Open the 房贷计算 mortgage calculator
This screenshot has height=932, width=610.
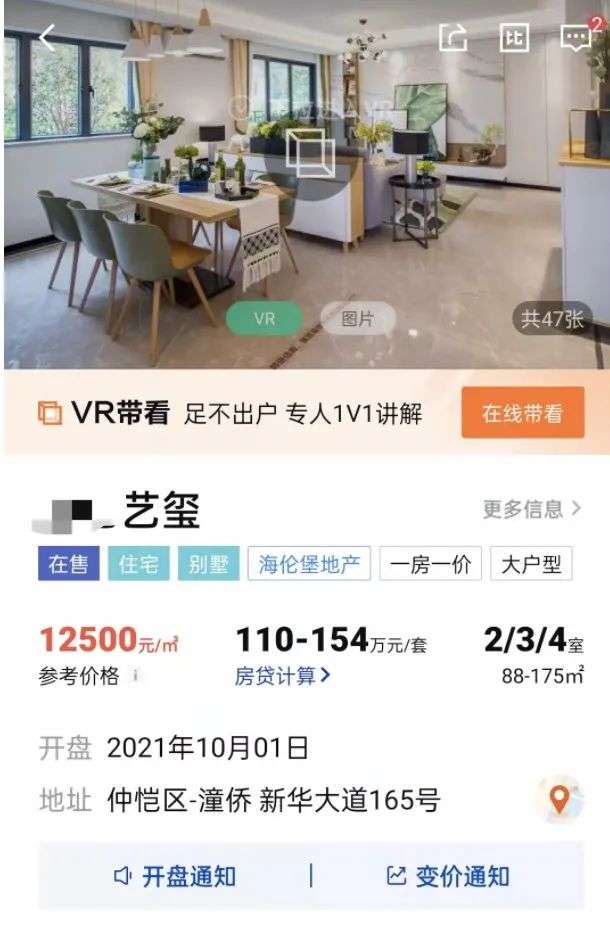(x=282, y=676)
